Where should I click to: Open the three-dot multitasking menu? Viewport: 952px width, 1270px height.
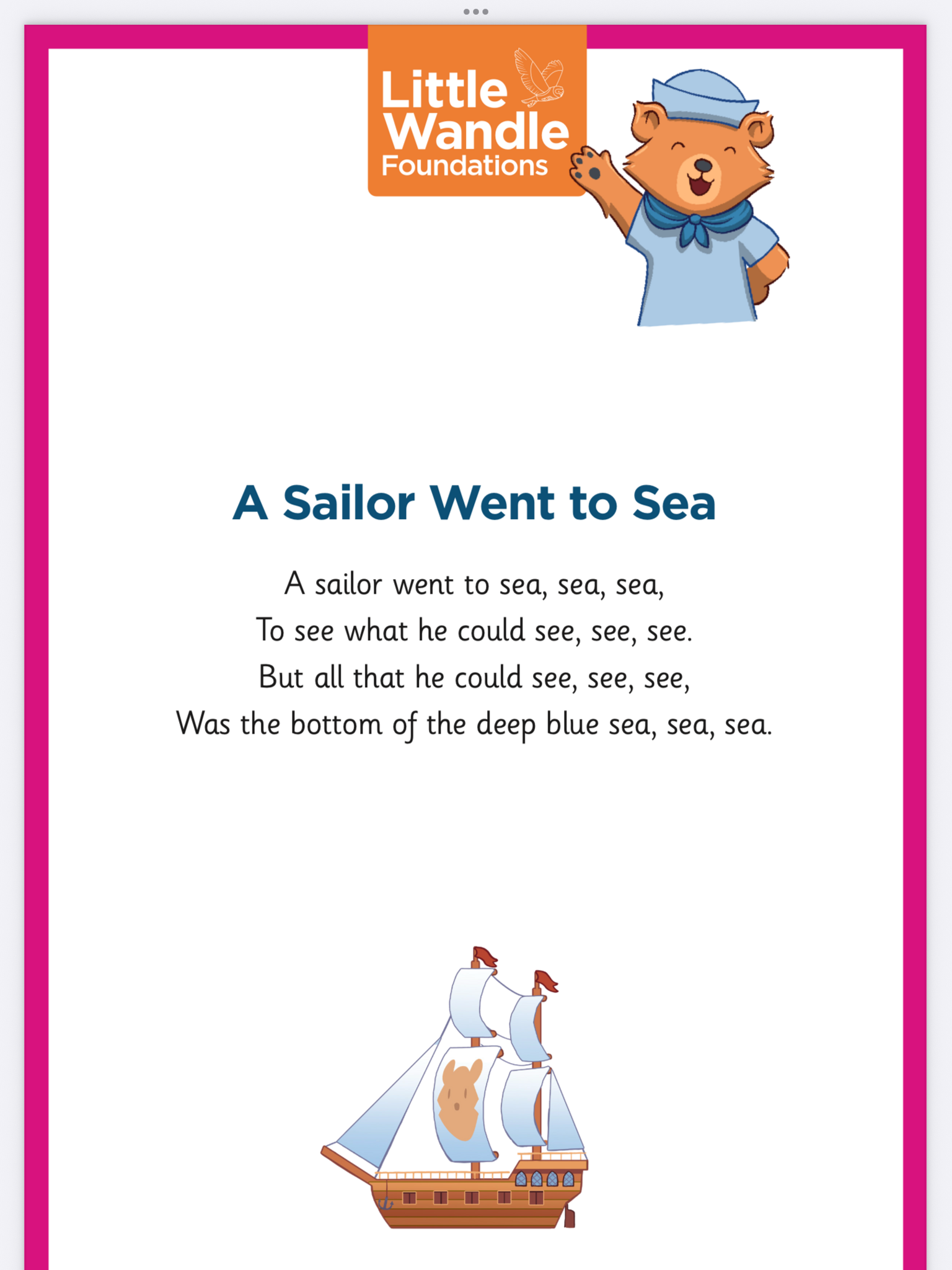click(x=475, y=12)
